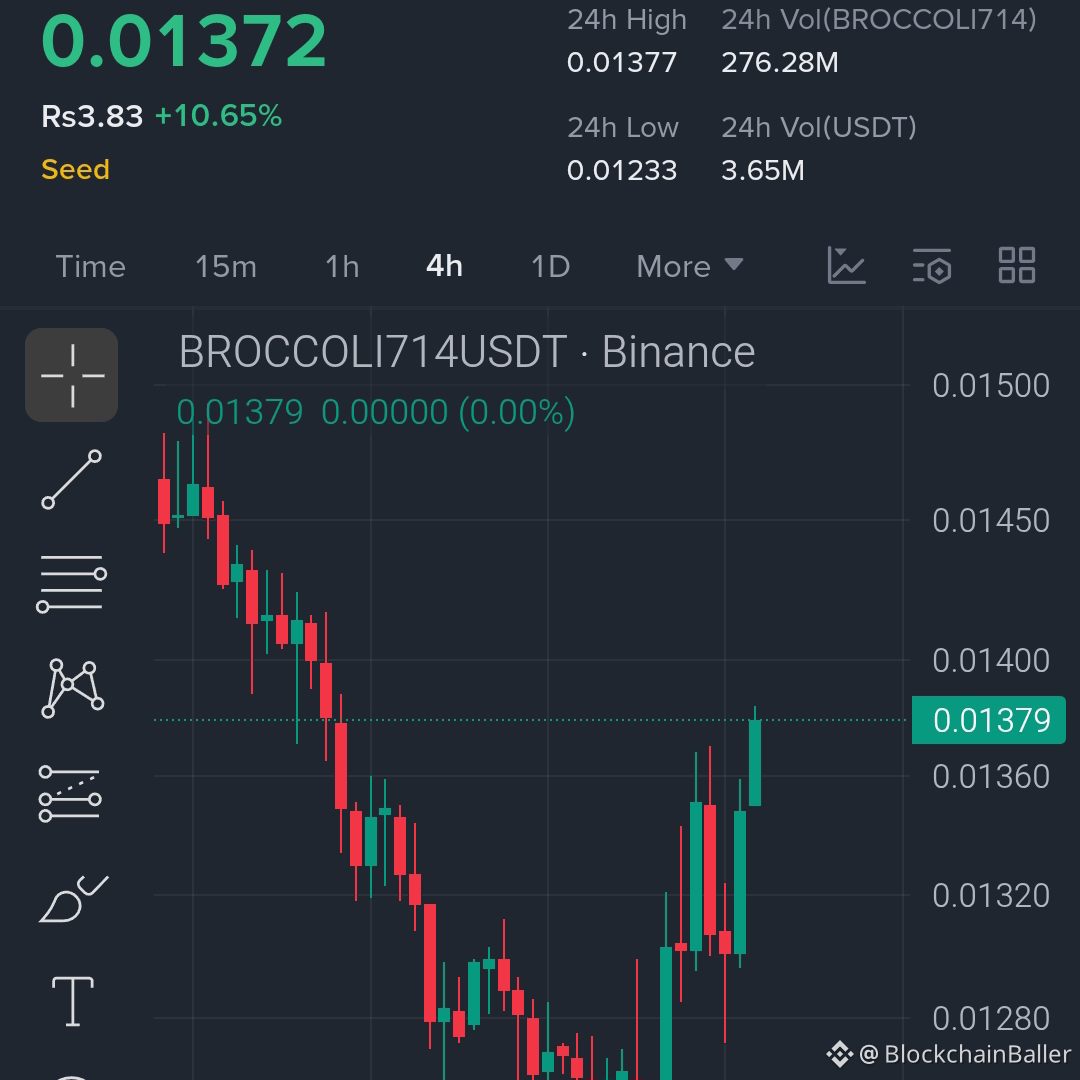This screenshot has width=1080, height=1080.
Task: Open the chart indicators icon
Action: (846, 266)
